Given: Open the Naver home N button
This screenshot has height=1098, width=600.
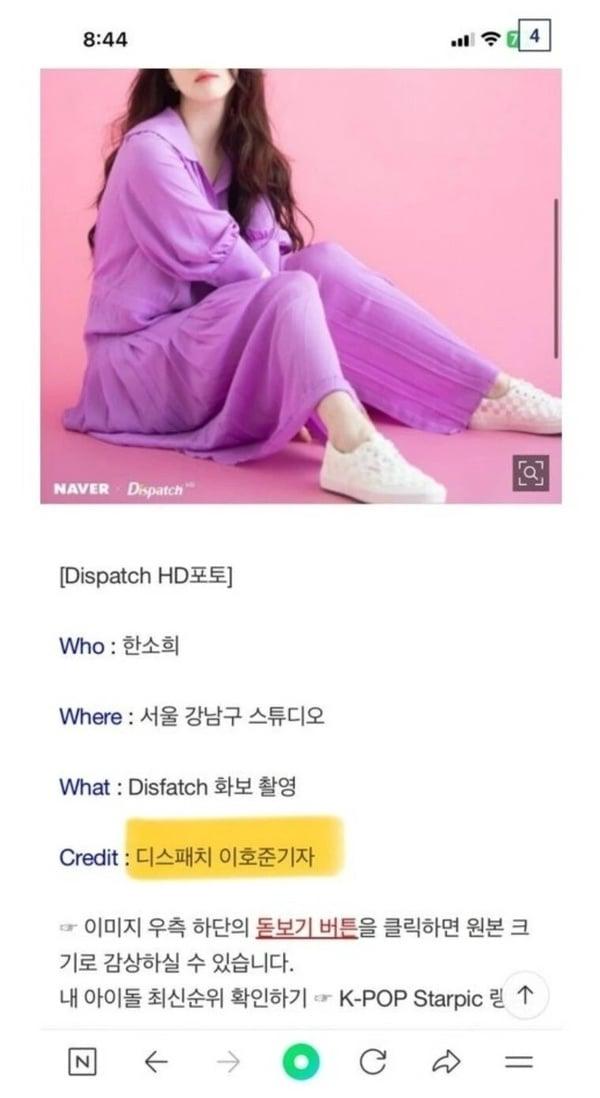Looking at the screenshot, I should (x=82, y=1062).
